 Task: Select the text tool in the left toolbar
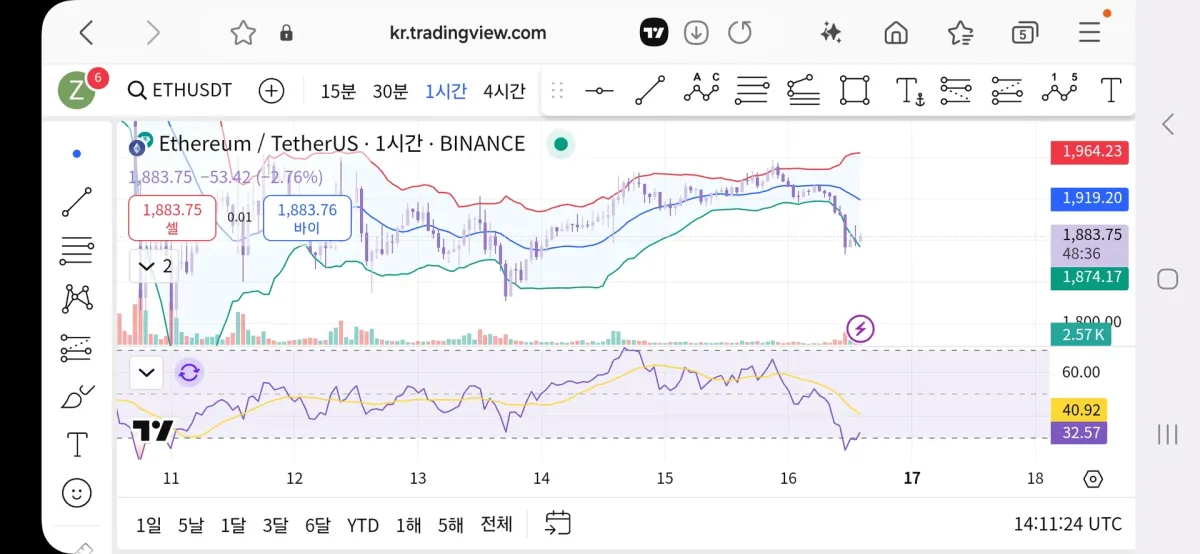pyautogui.click(x=77, y=444)
